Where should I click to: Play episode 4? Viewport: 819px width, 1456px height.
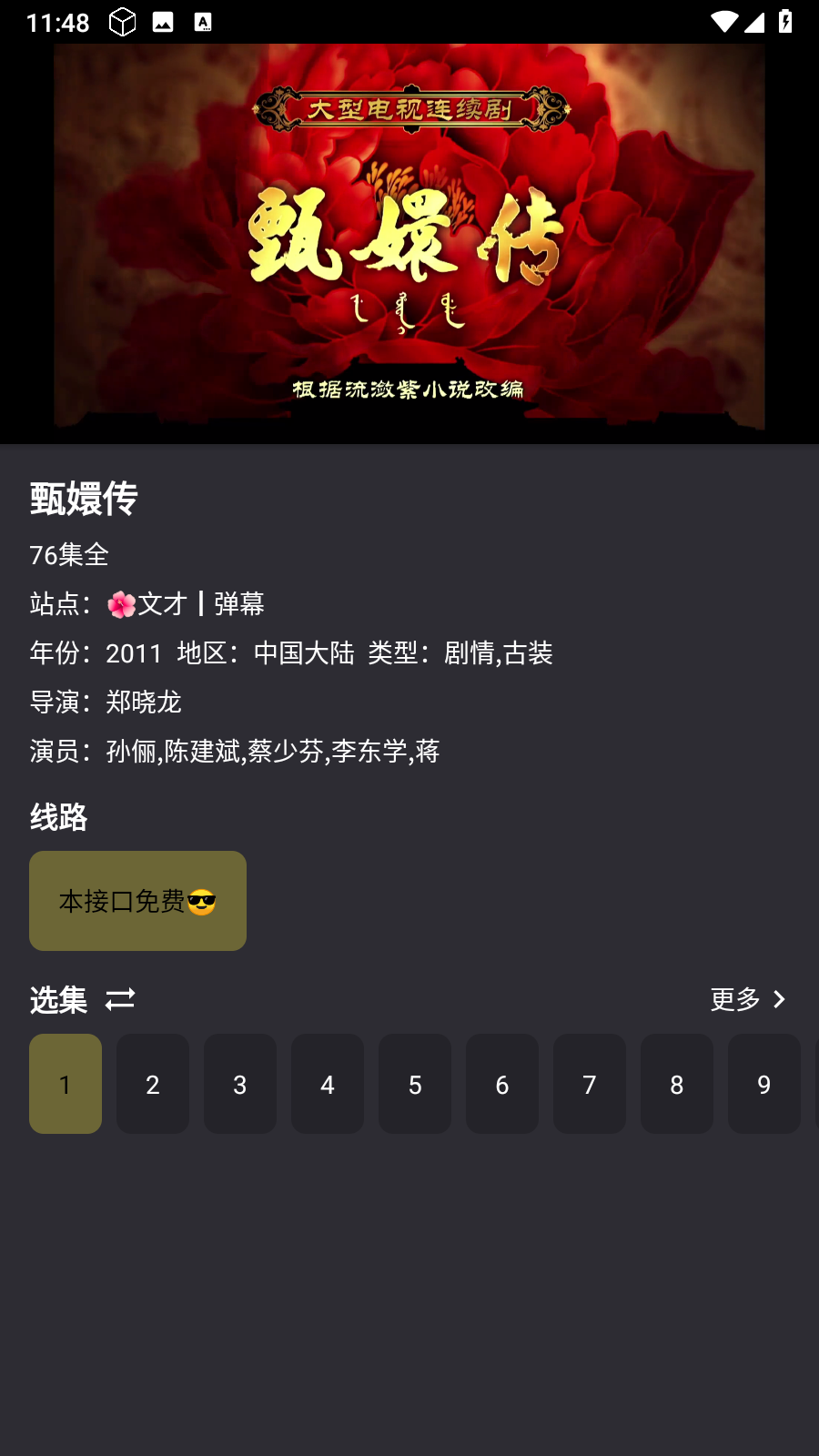(328, 1084)
